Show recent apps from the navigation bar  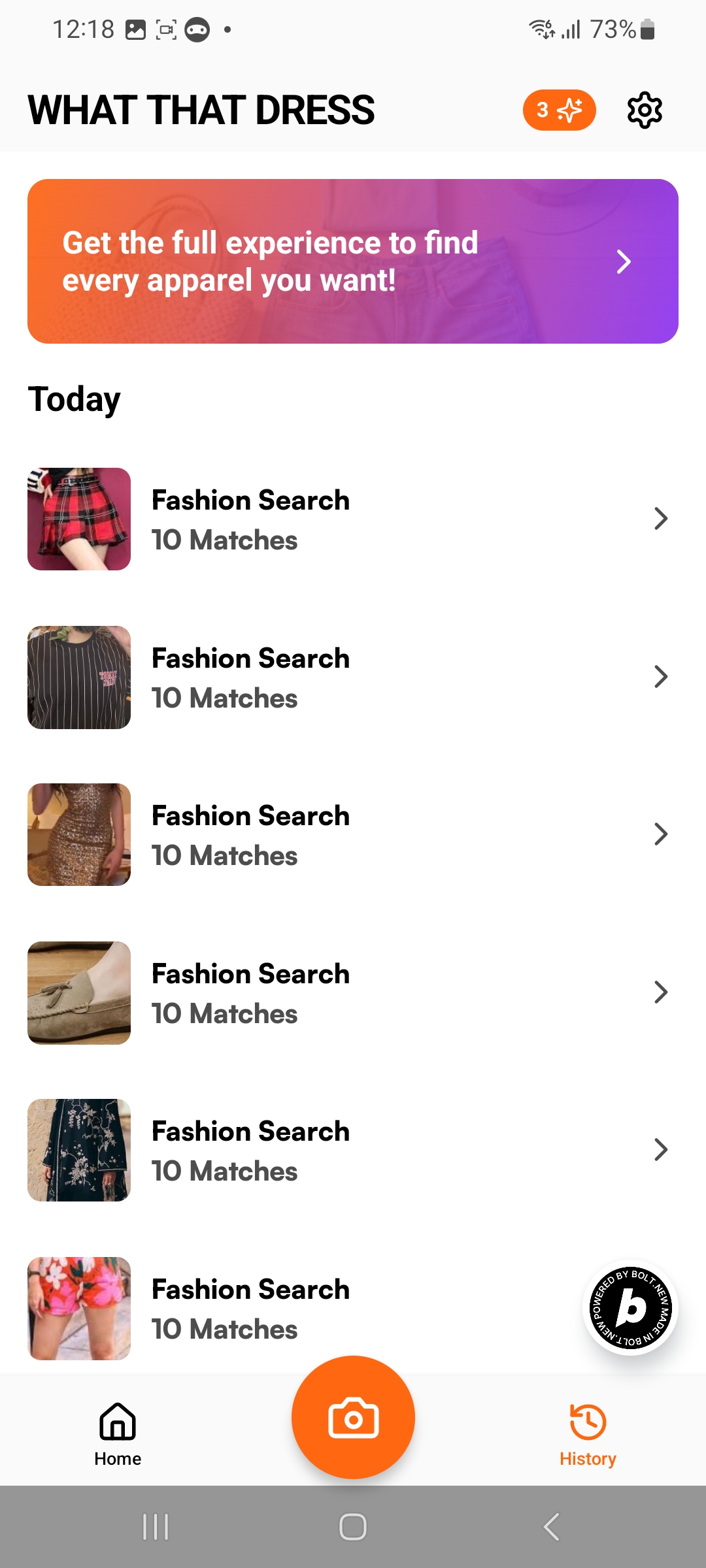click(156, 1527)
